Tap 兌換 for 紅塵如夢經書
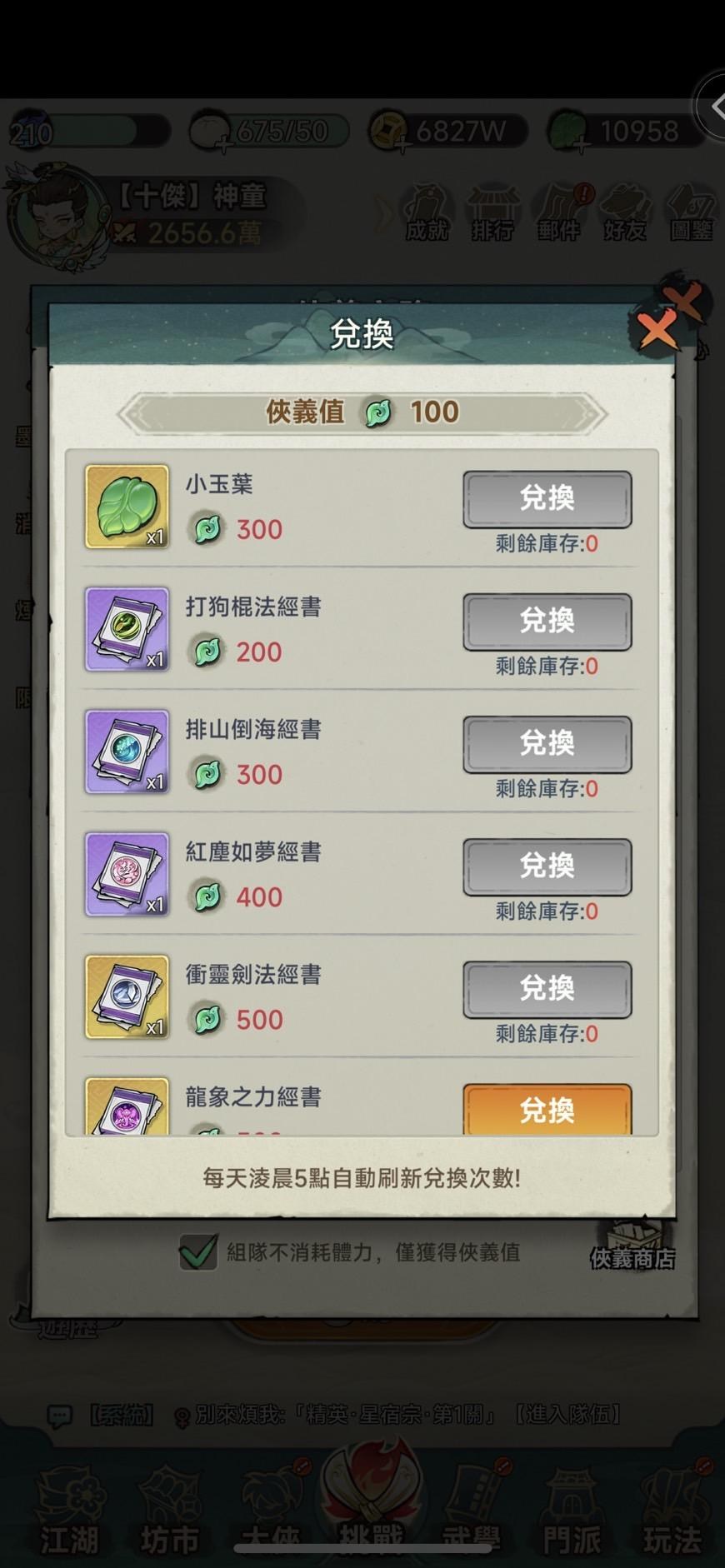This screenshot has height=1568, width=725. 547,866
